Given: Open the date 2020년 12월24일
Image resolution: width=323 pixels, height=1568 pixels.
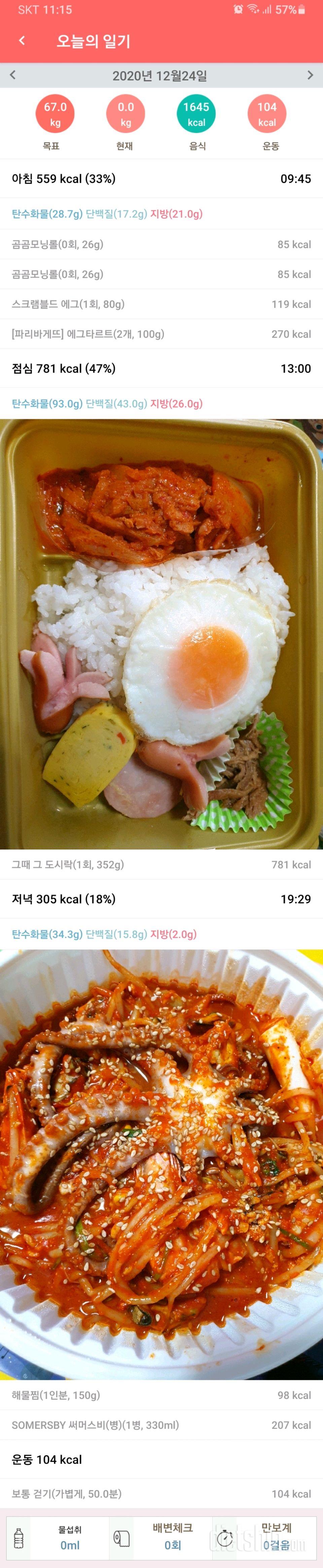Looking at the screenshot, I should point(160,75).
